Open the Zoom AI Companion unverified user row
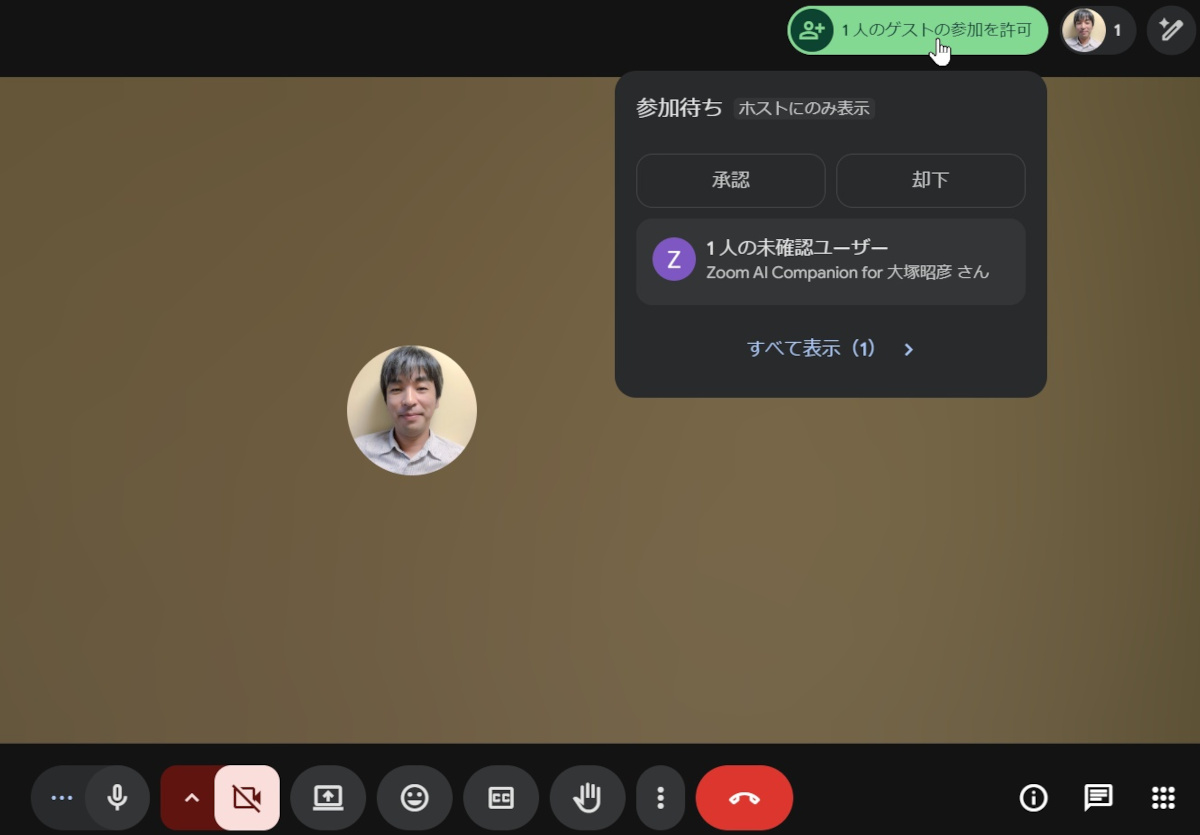This screenshot has width=1200, height=835. (x=830, y=261)
